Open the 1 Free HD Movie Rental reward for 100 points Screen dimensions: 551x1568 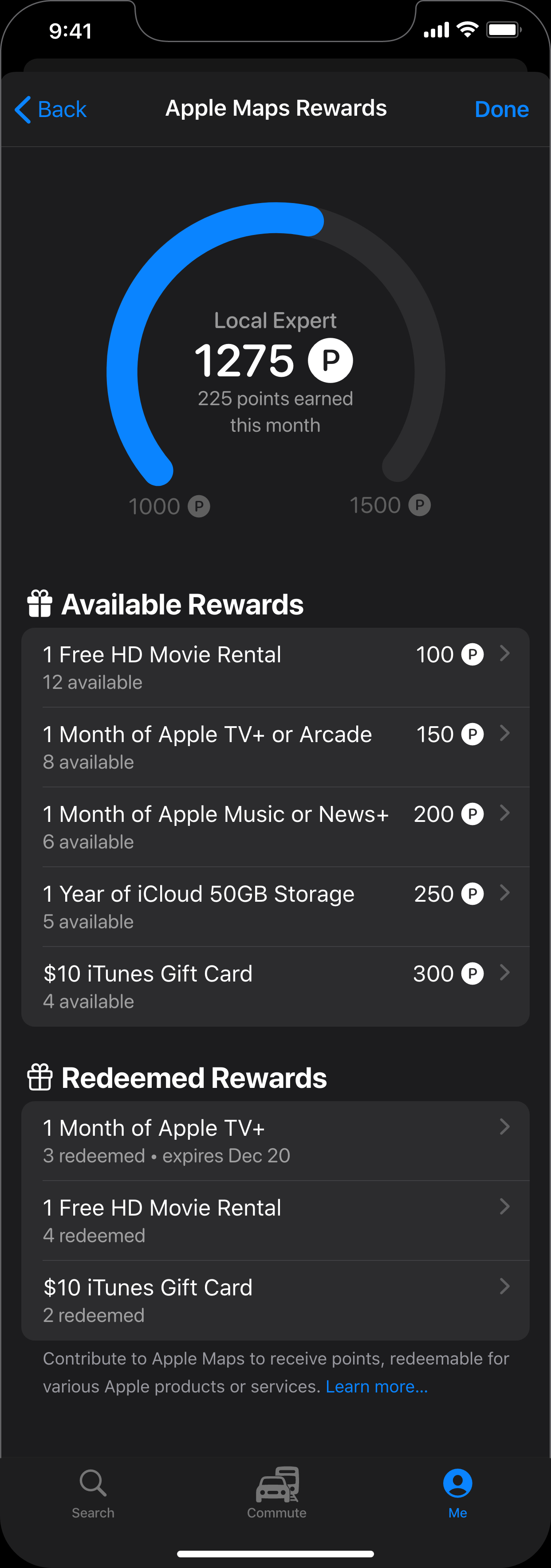(x=275, y=667)
